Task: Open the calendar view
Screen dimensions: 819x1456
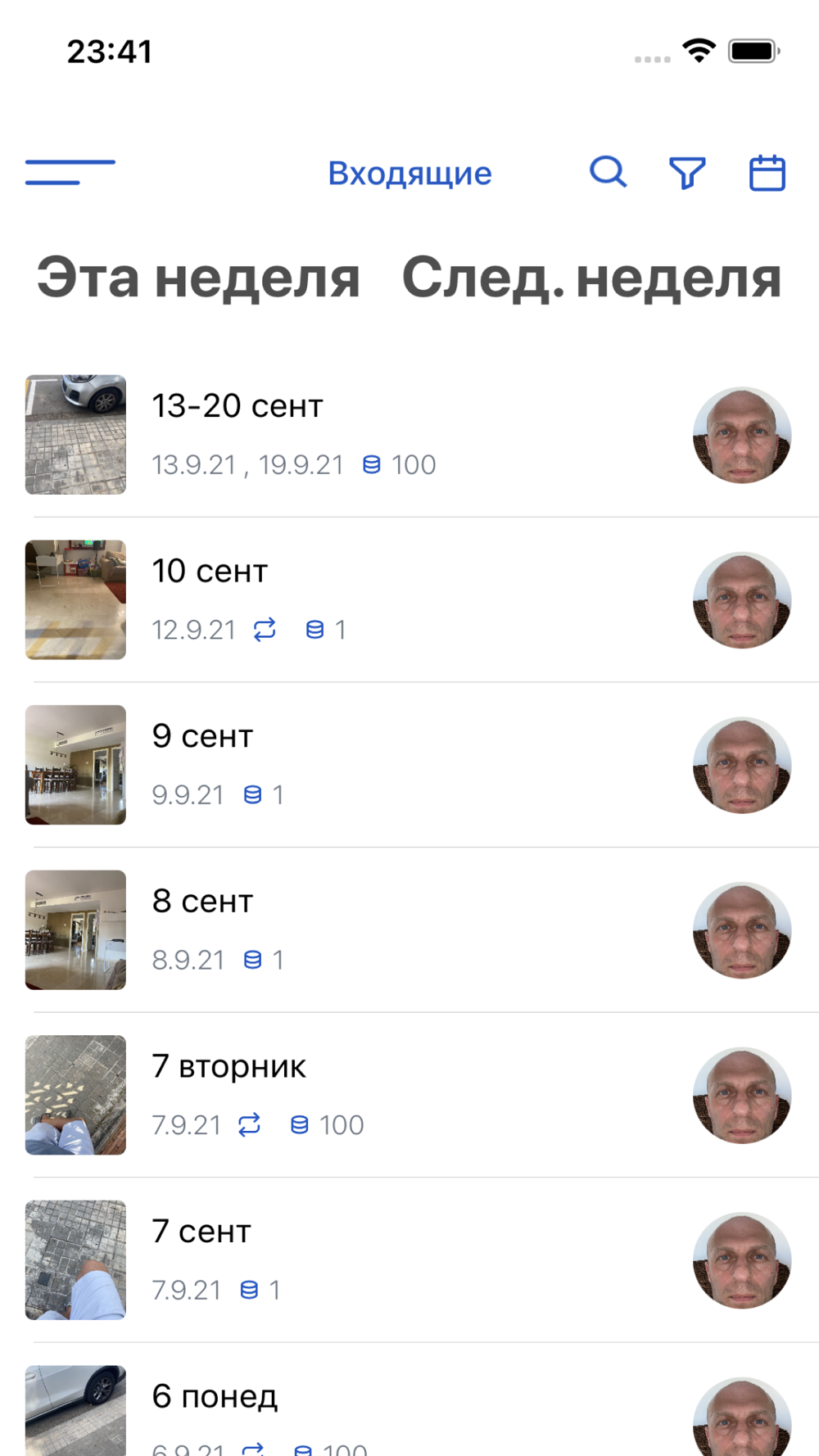Action: pyautogui.click(x=767, y=173)
